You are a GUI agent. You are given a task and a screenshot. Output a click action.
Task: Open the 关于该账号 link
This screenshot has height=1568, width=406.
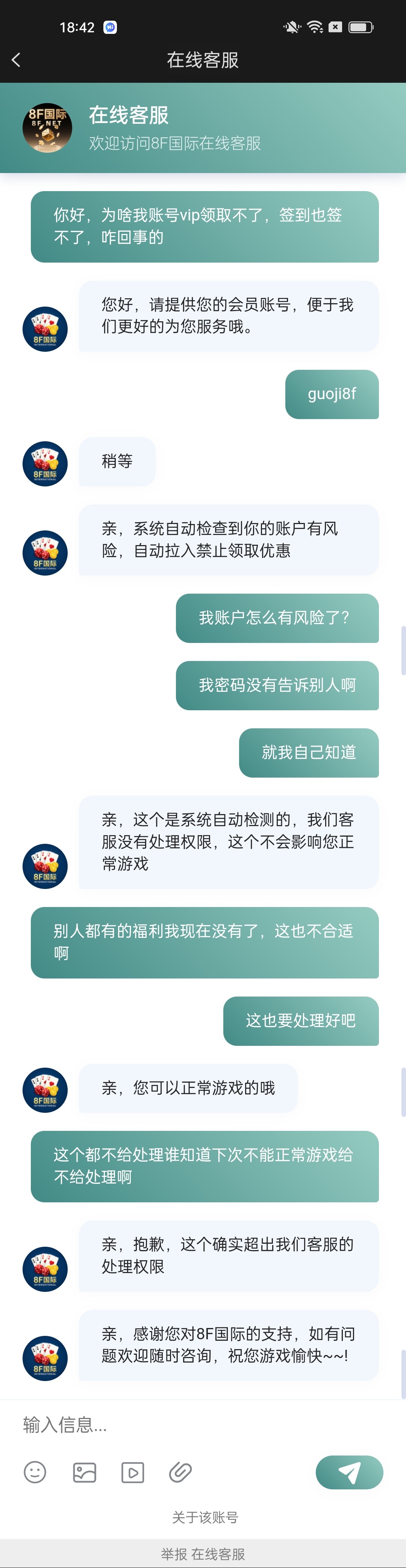coord(205,1517)
